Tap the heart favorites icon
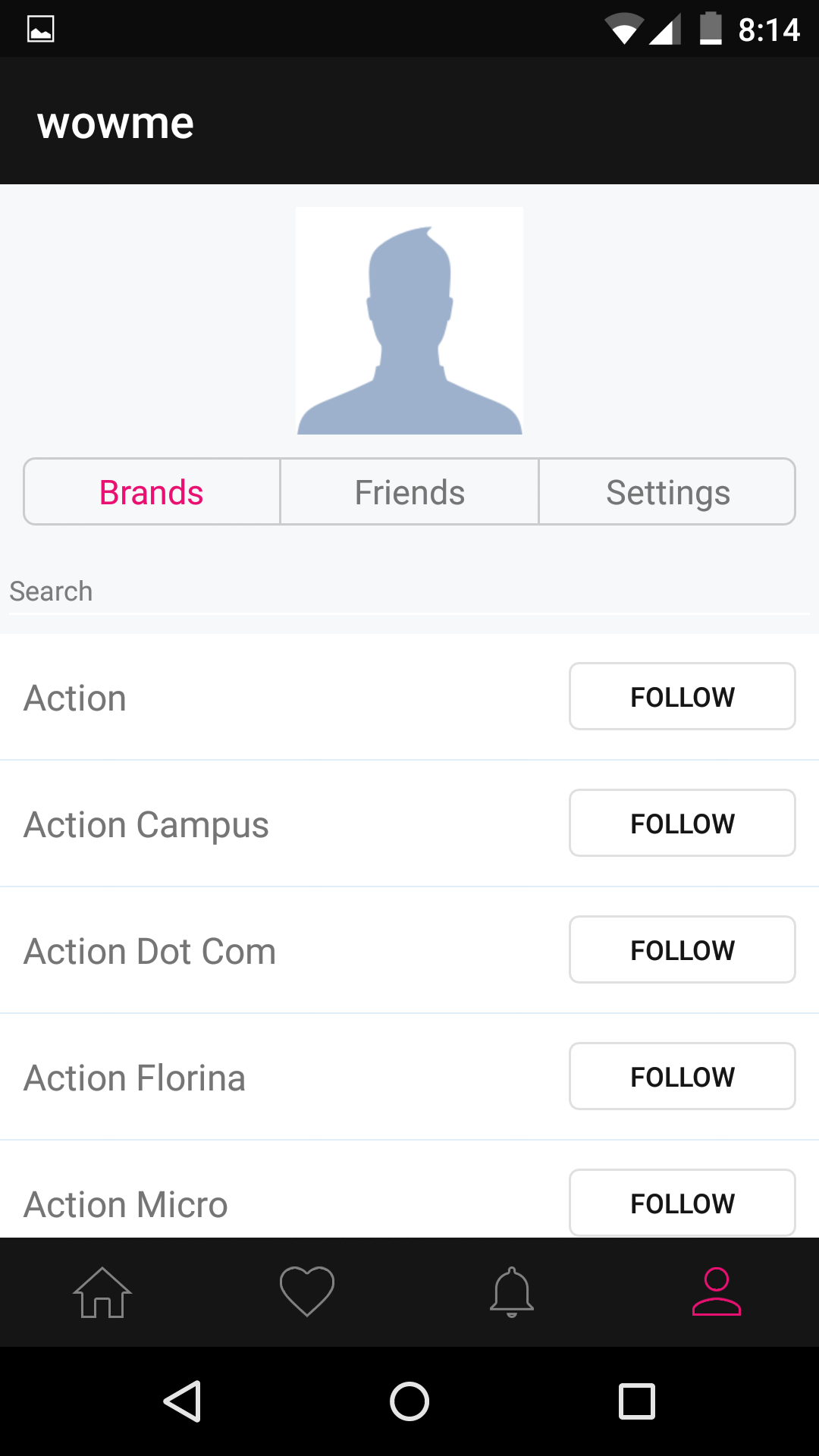Viewport: 819px width, 1456px height. coord(307,1292)
